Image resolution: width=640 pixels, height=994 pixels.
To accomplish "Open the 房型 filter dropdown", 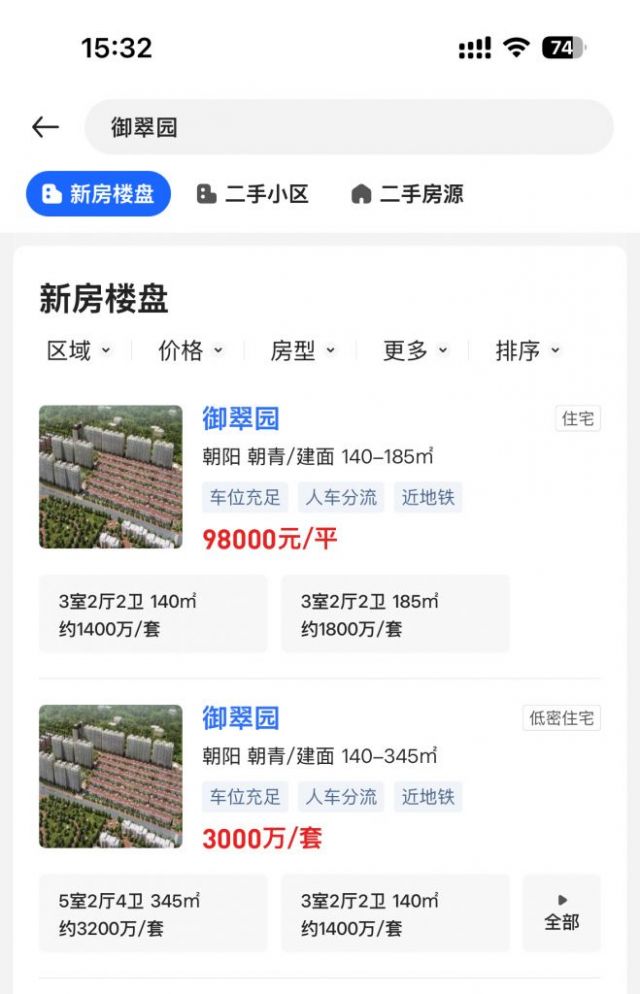I will [x=303, y=351].
